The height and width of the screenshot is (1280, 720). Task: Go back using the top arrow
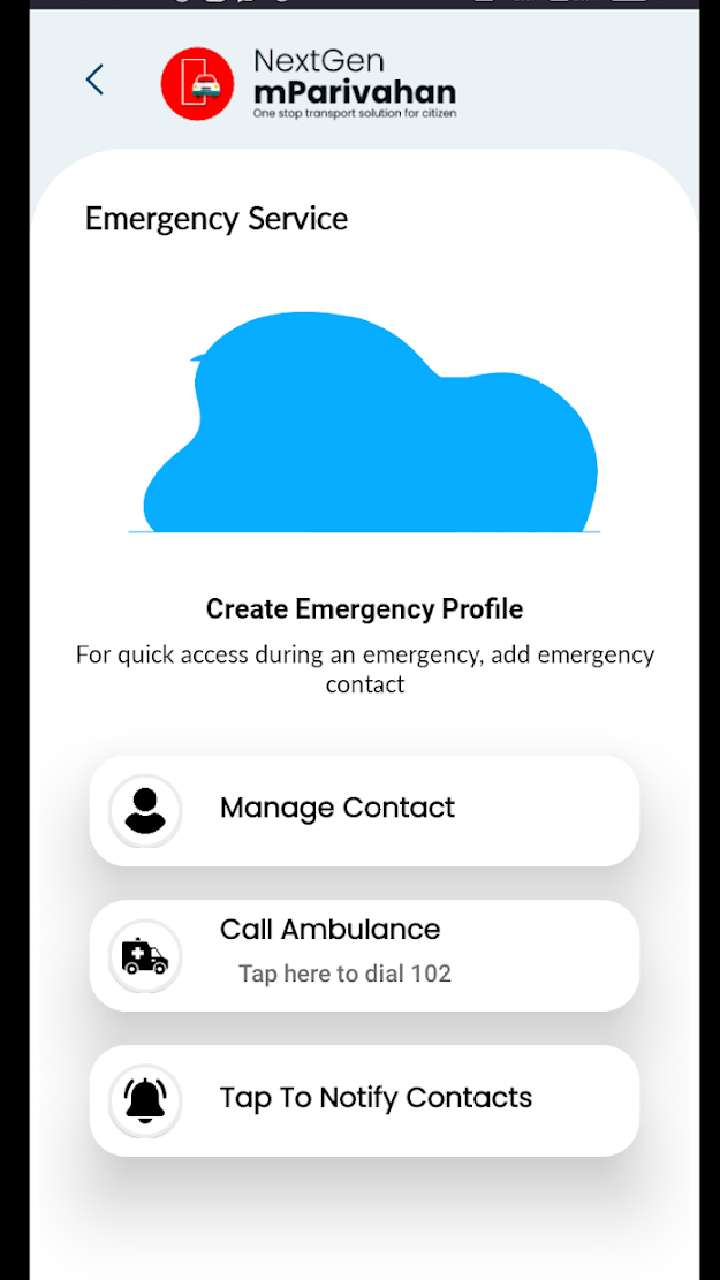(x=95, y=80)
